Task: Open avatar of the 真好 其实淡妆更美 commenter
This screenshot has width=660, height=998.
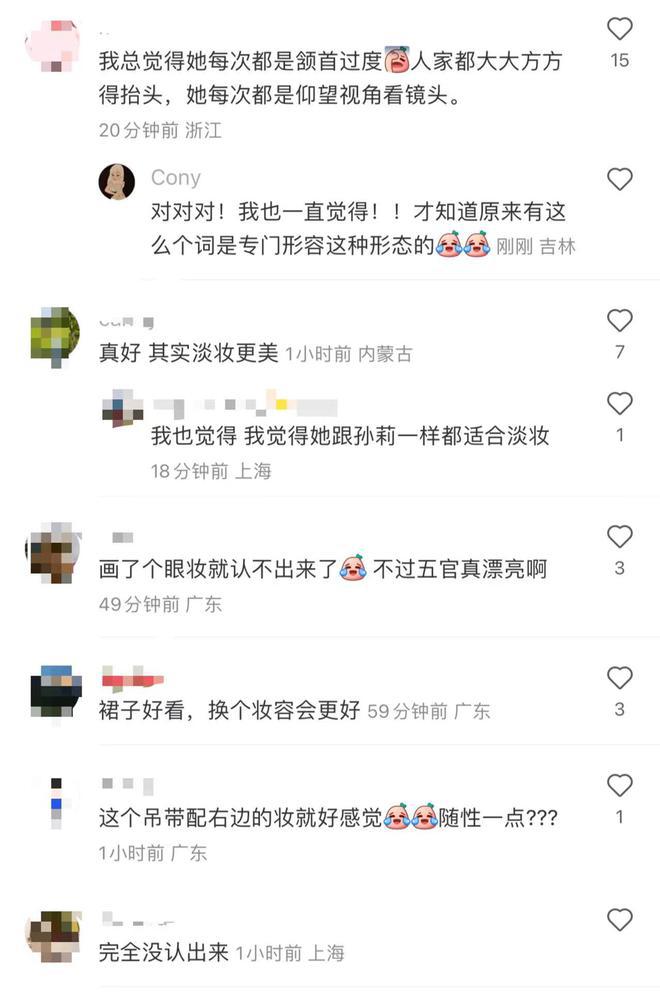Action: point(54,338)
